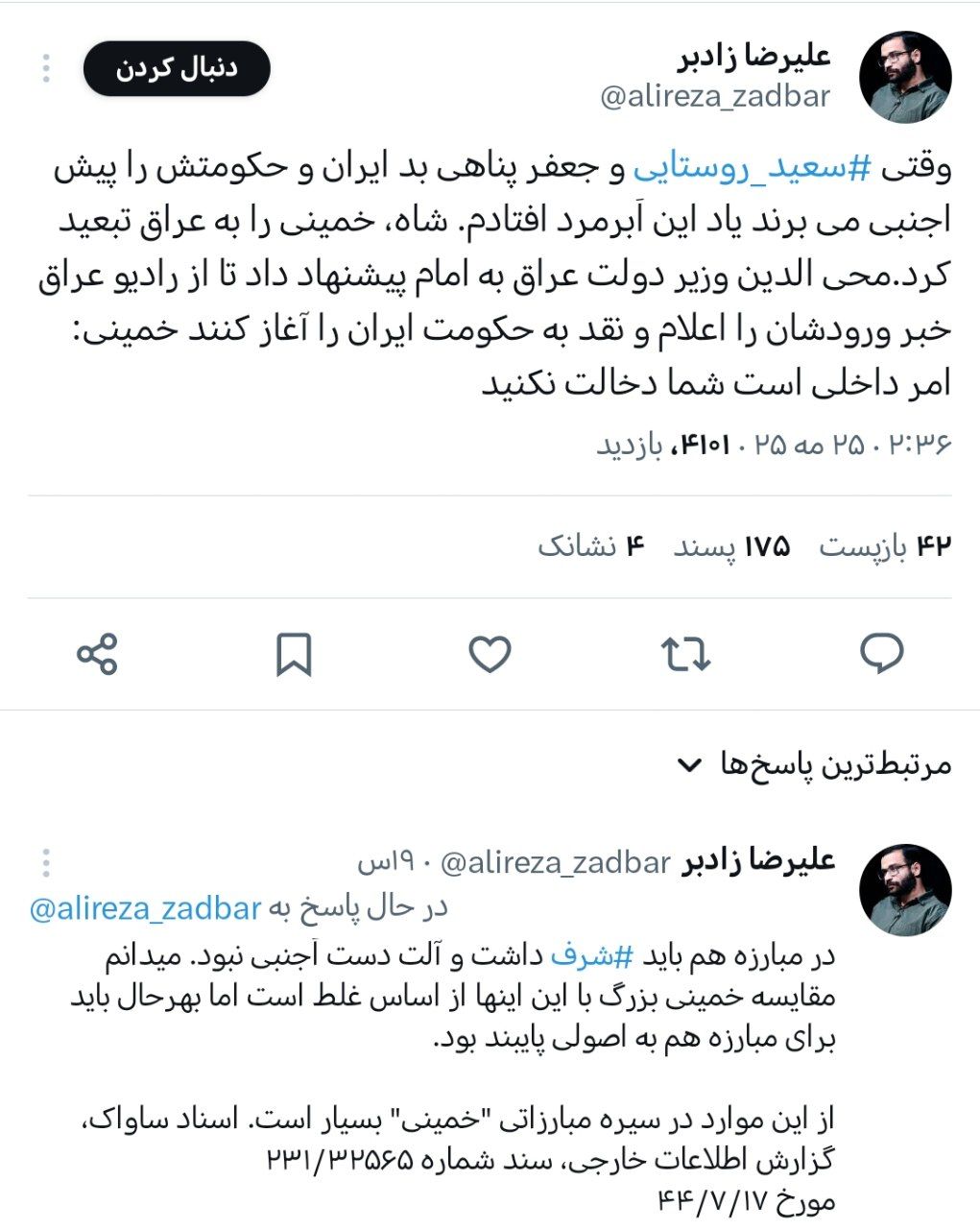The image size is (980, 1229).
Task: Open the reply author's profile picture
Action: click(x=904, y=890)
